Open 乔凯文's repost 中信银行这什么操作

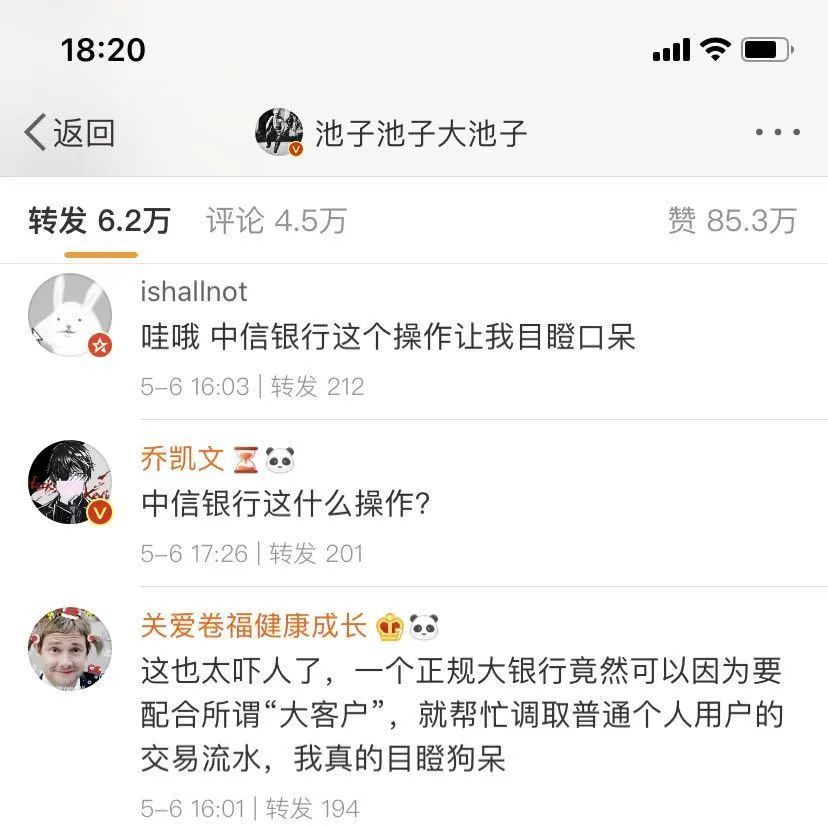(x=286, y=505)
